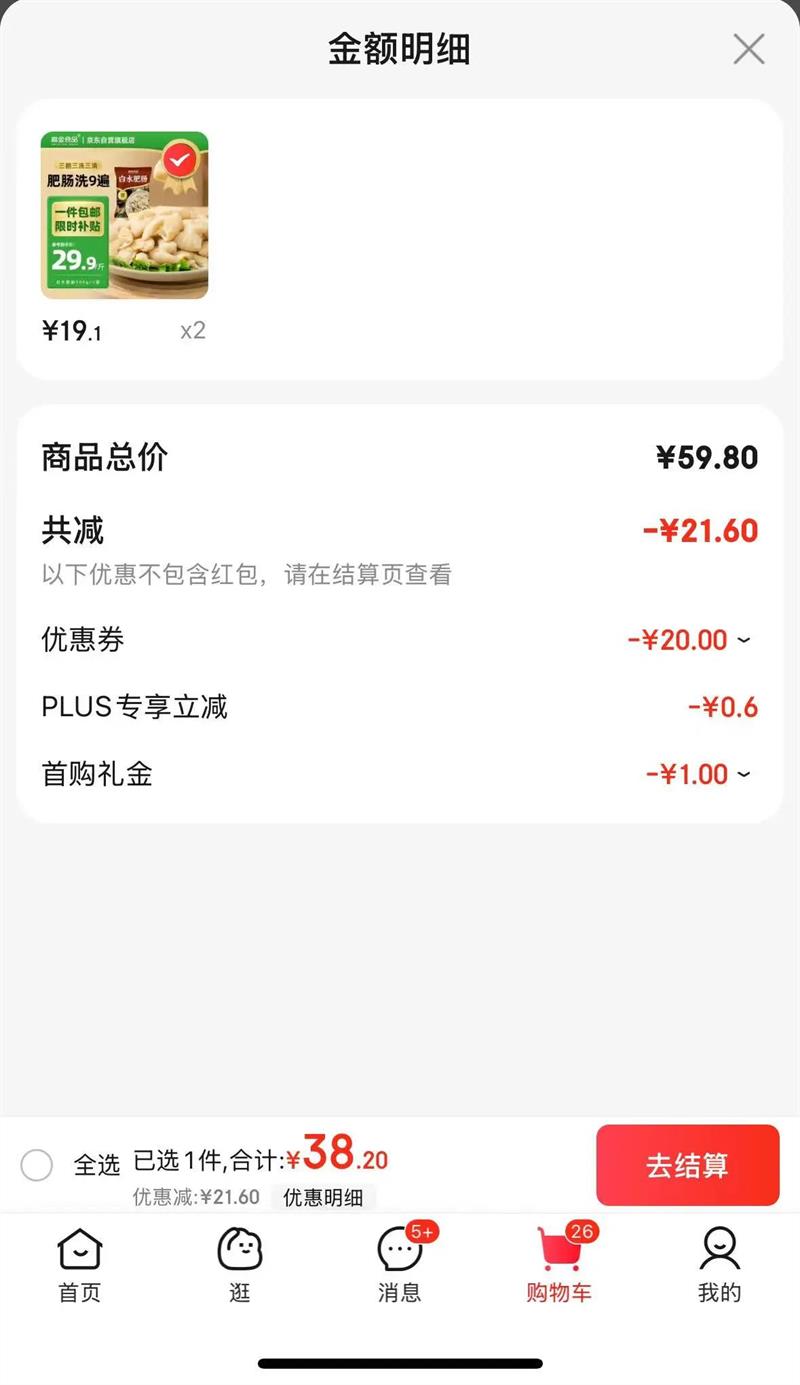
Task: Open the 肥肠 product thumbnail
Action: [124, 215]
